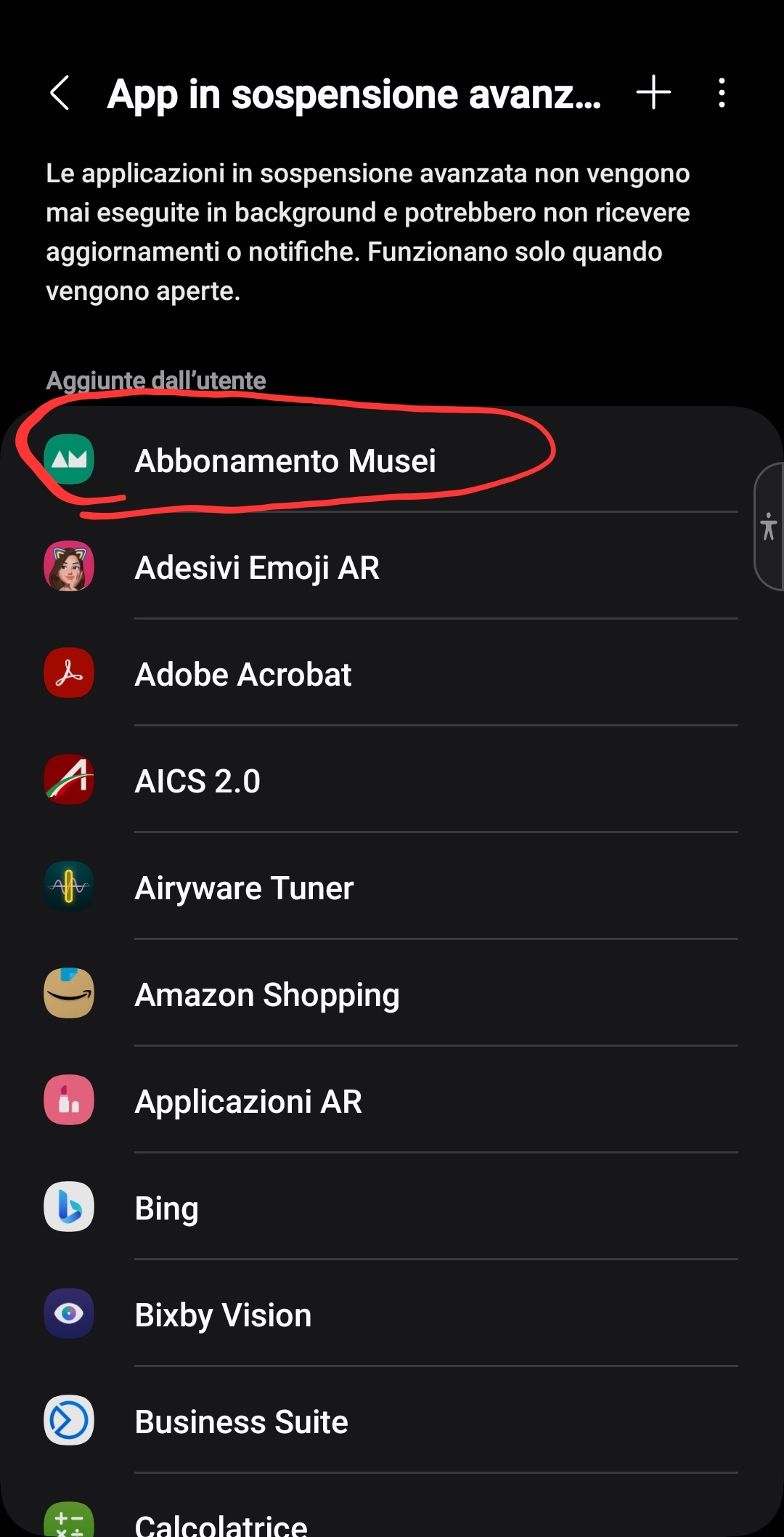Select Calcolatrice in the list
The image size is (784, 1537).
point(221,1522)
